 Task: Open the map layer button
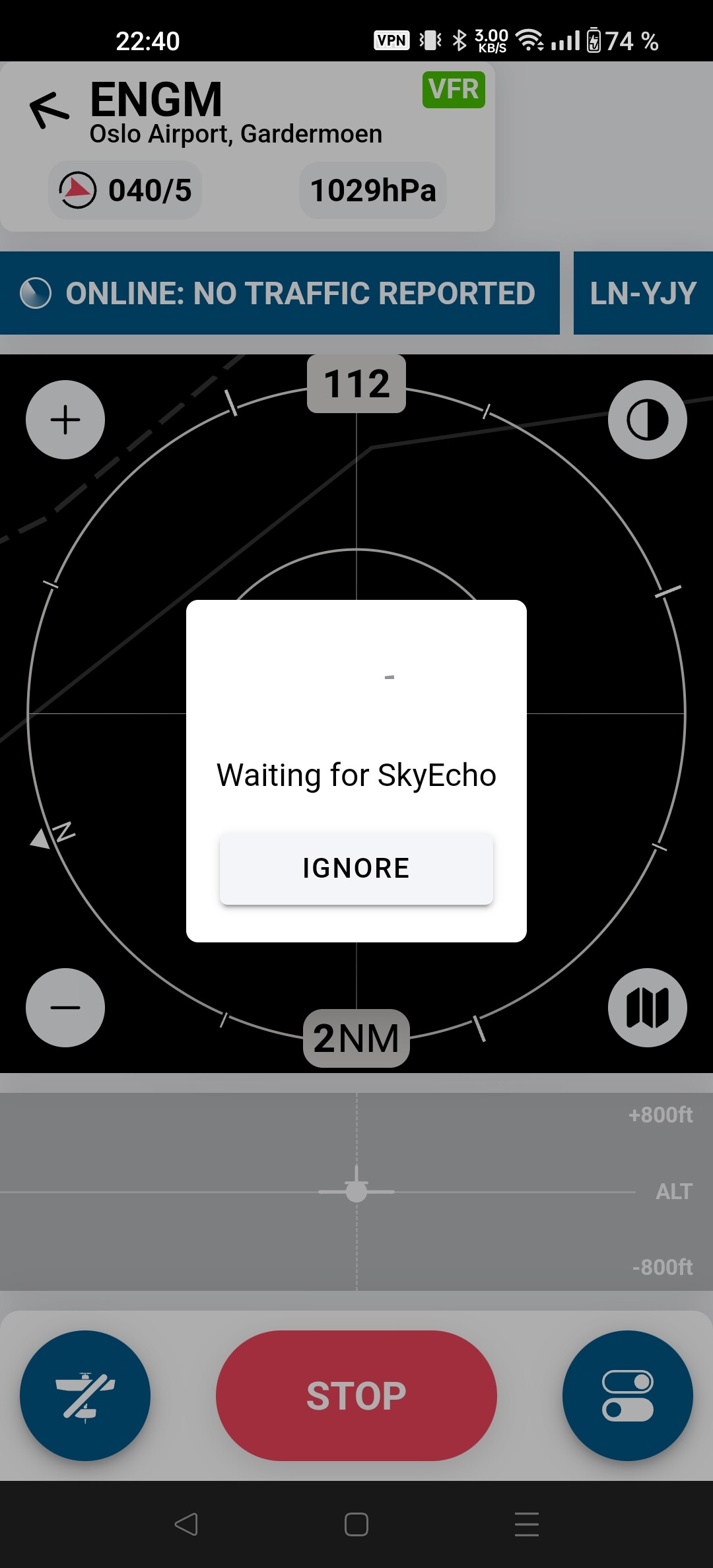pos(648,1008)
